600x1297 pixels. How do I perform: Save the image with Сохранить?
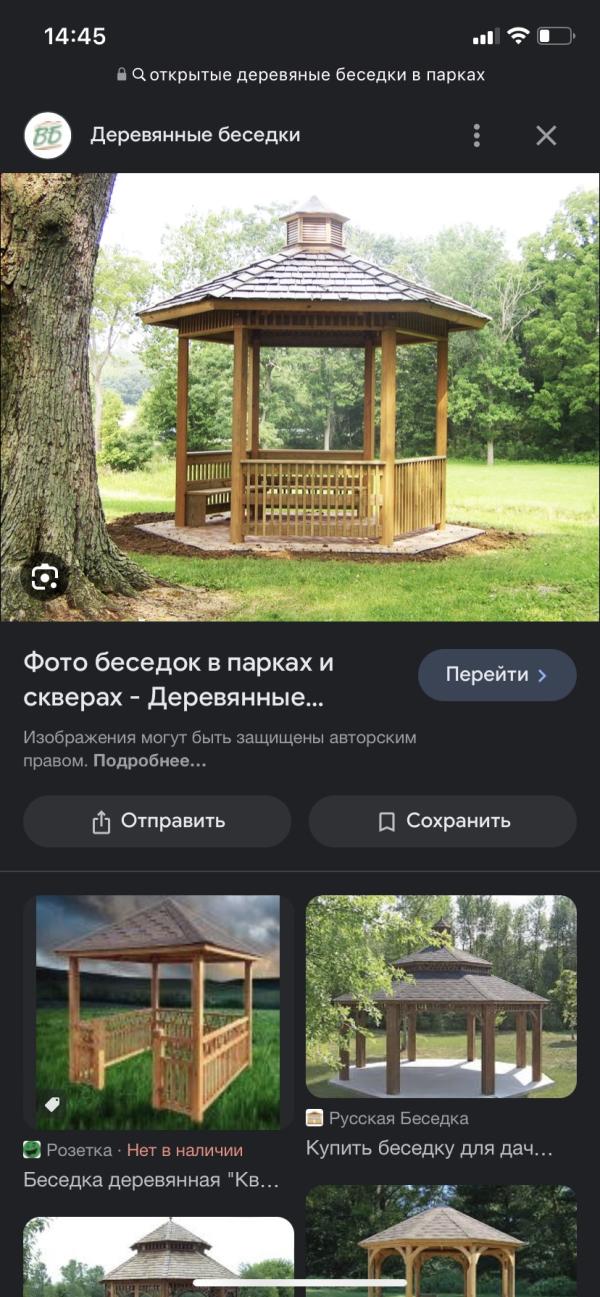click(x=442, y=821)
